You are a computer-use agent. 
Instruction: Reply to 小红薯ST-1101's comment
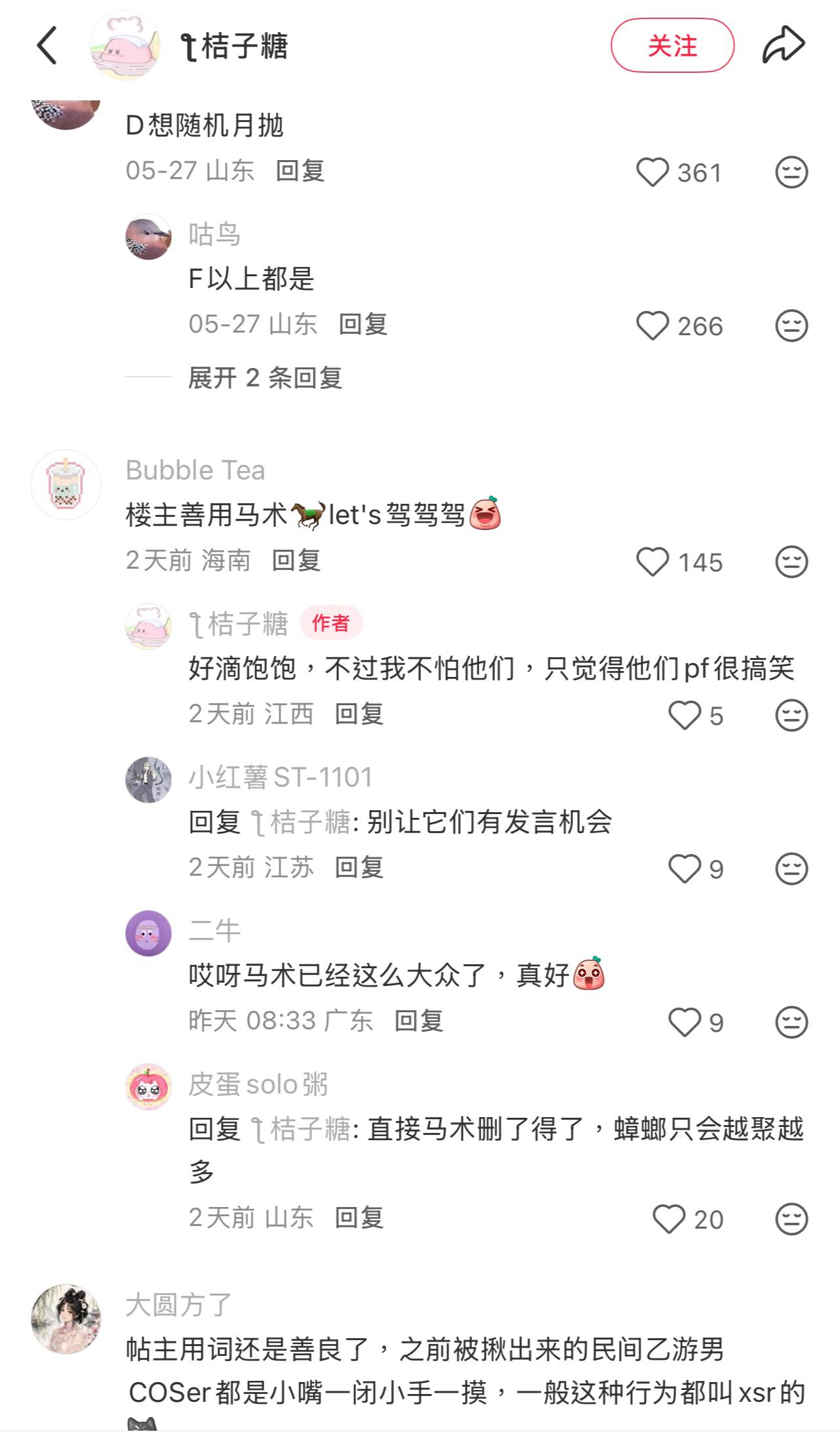click(359, 867)
